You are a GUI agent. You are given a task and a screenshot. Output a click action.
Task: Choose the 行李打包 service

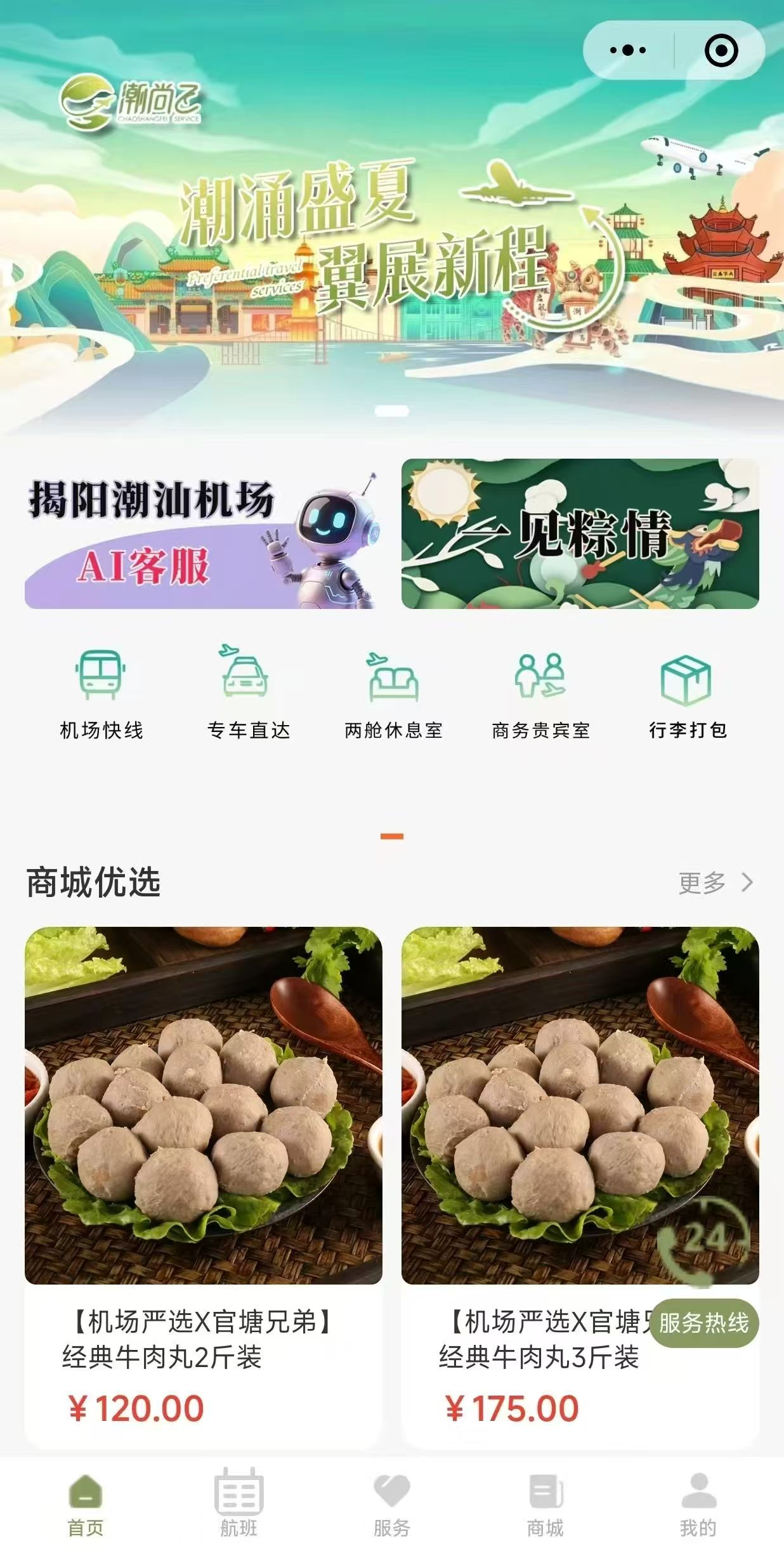[687, 694]
